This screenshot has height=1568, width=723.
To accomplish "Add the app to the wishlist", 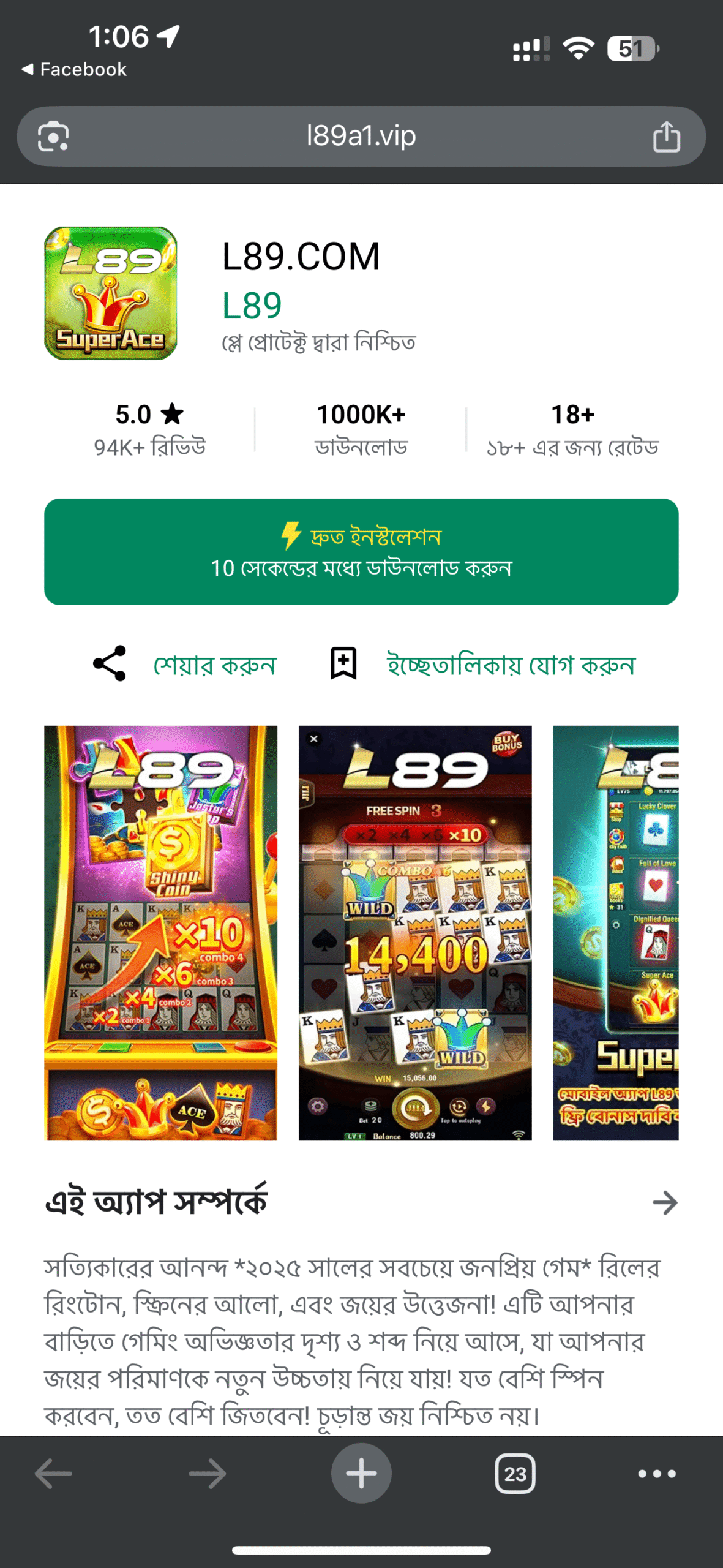I will click(x=511, y=665).
